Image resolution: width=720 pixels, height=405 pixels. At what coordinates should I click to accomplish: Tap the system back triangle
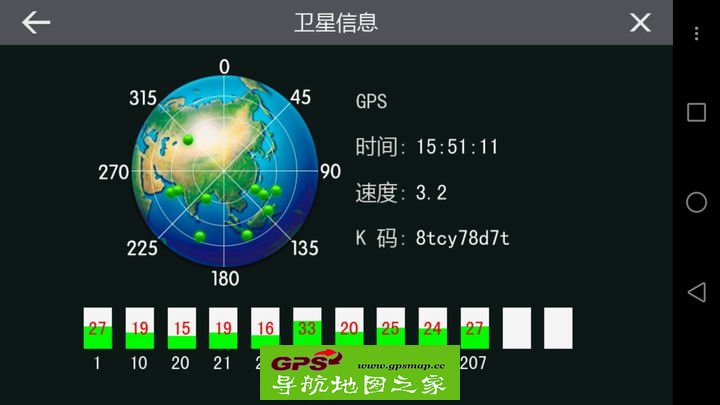click(x=696, y=292)
